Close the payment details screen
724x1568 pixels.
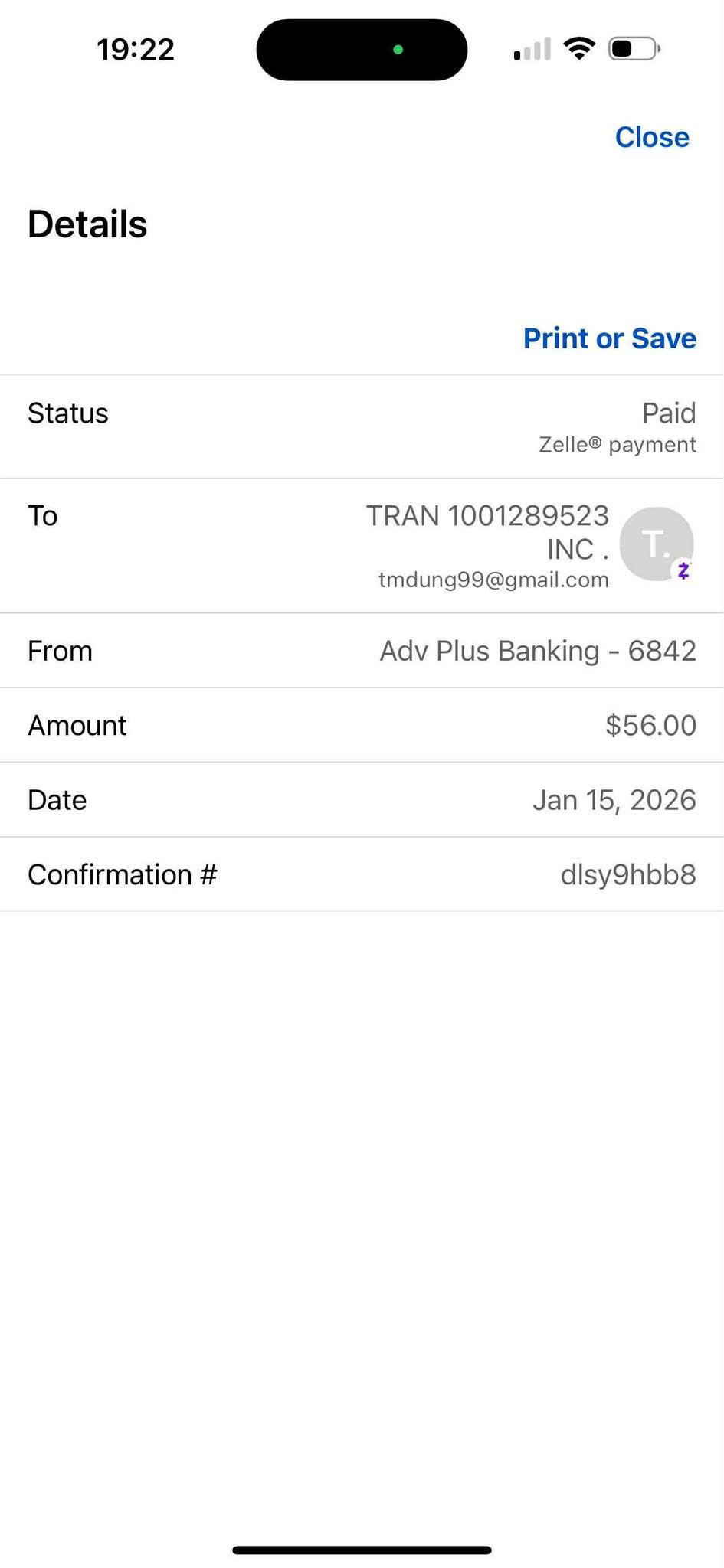(x=651, y=137)
